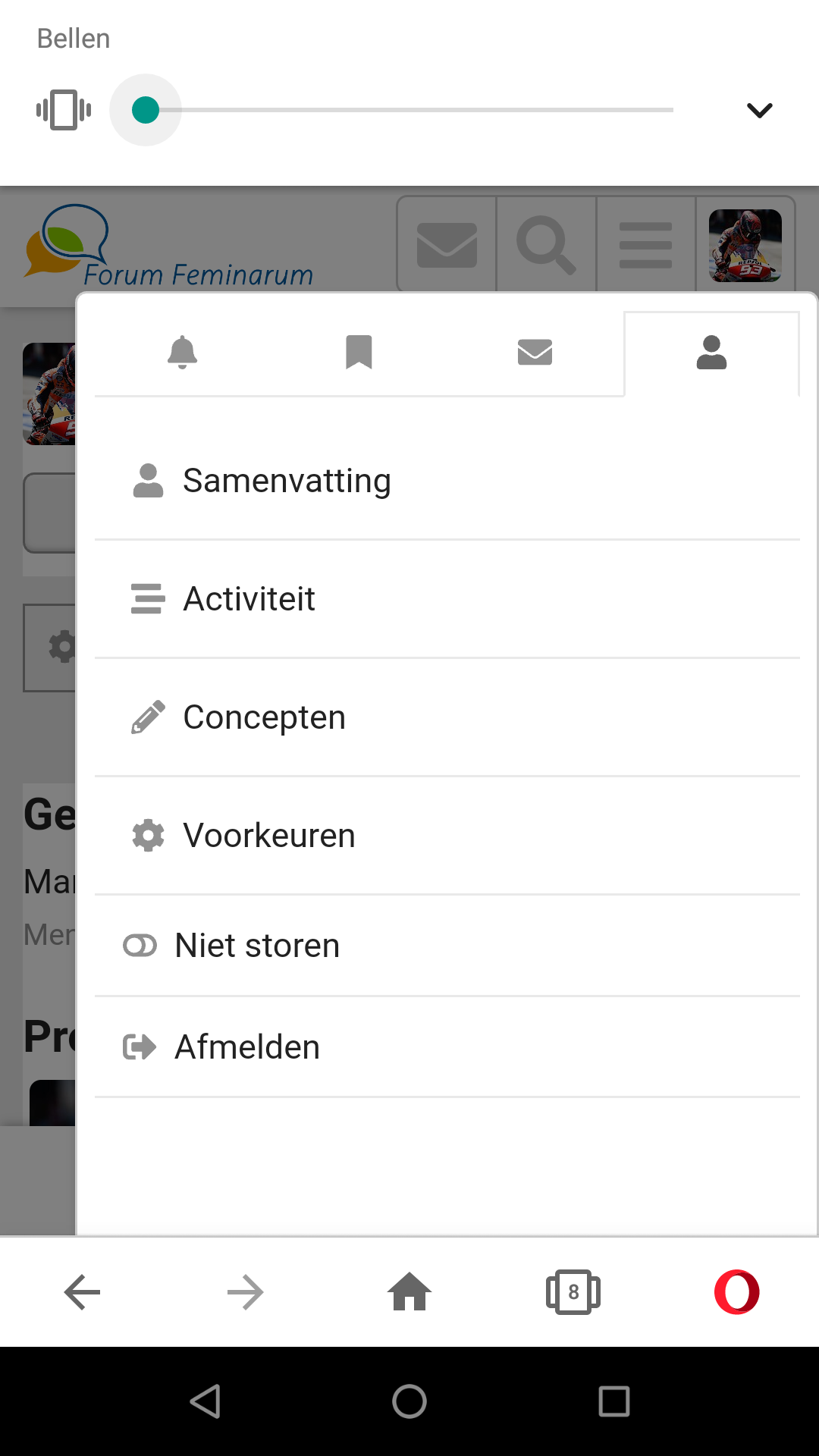Open the hamburger menu in the header
The height and width of the screenshot is (1456, 819).
tap(646, 244)
